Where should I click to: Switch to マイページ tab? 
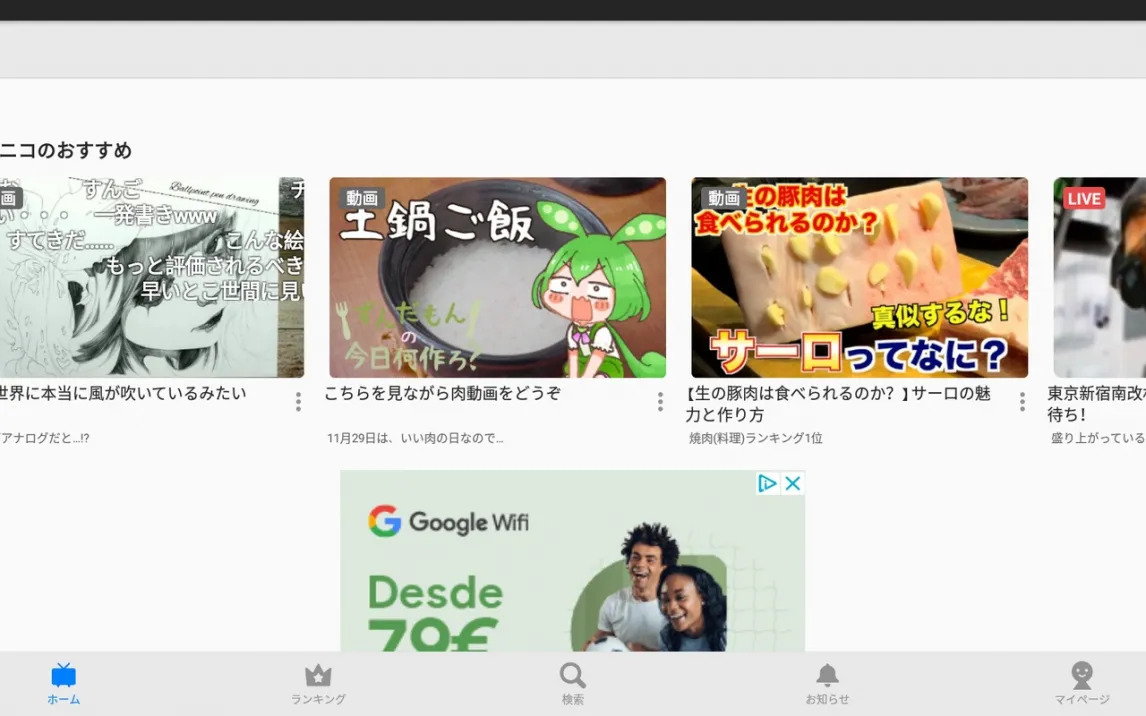pyautogui.click(x=1082, y=684)
